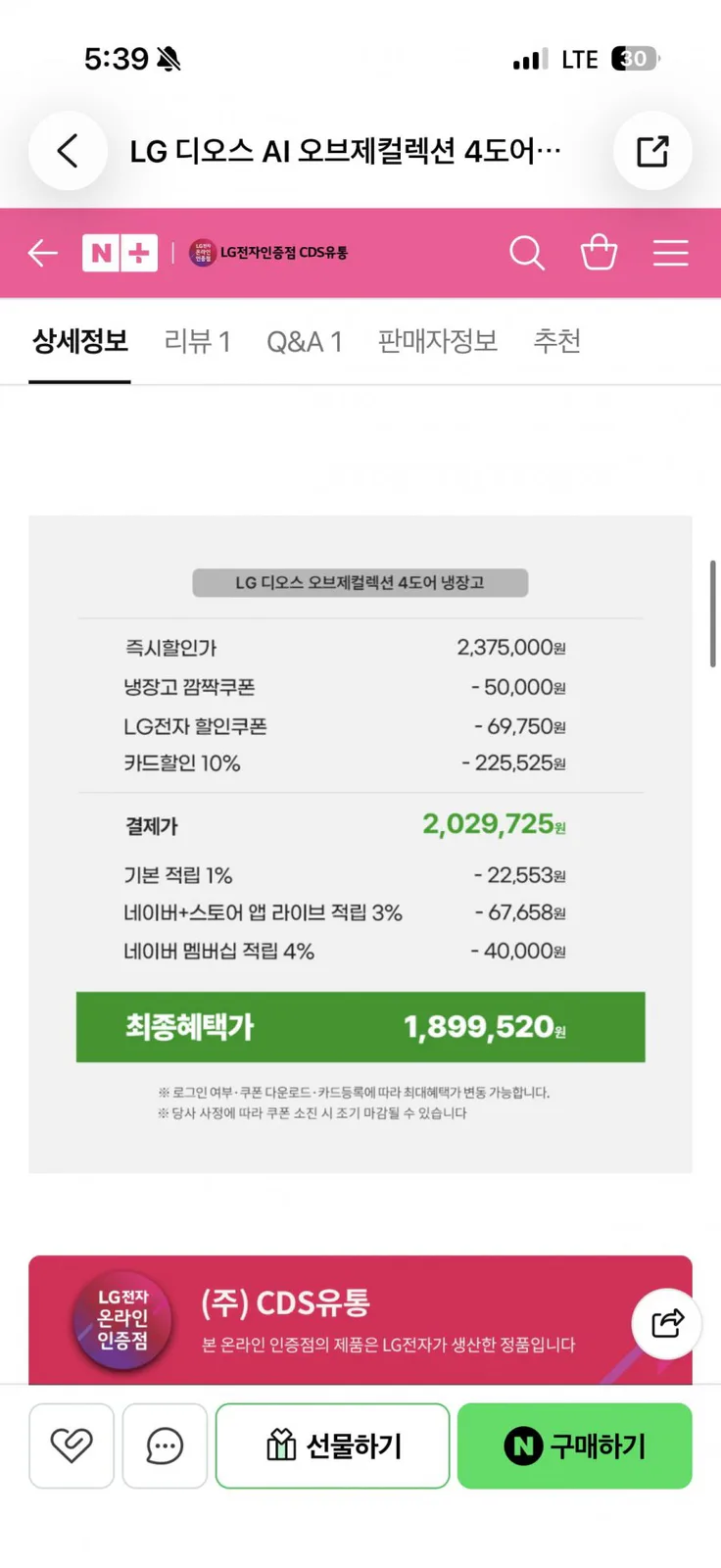Open the hamburger menu
The image size is (721, 1568).
click(x=671, y=253)
